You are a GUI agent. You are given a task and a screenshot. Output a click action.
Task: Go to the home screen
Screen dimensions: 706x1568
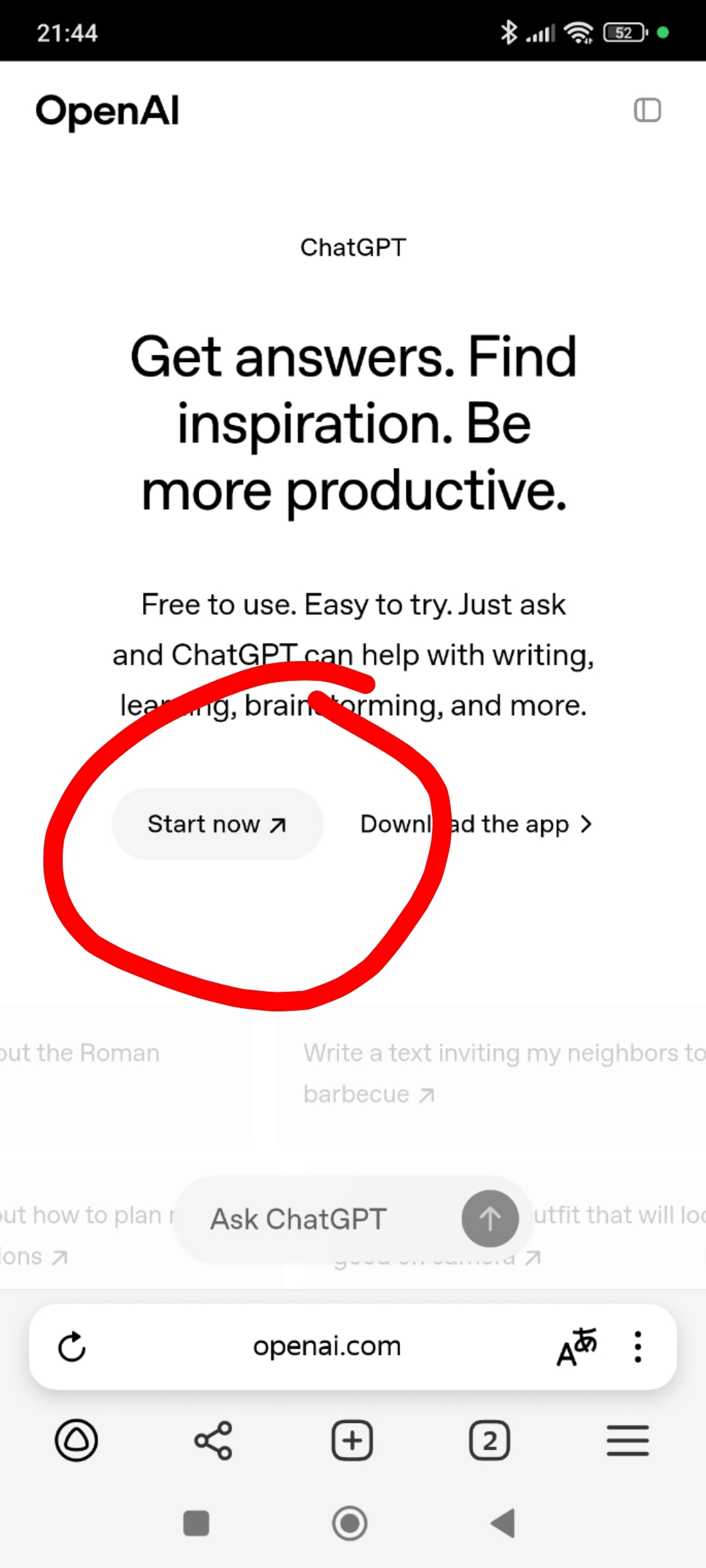point(350,1524)
